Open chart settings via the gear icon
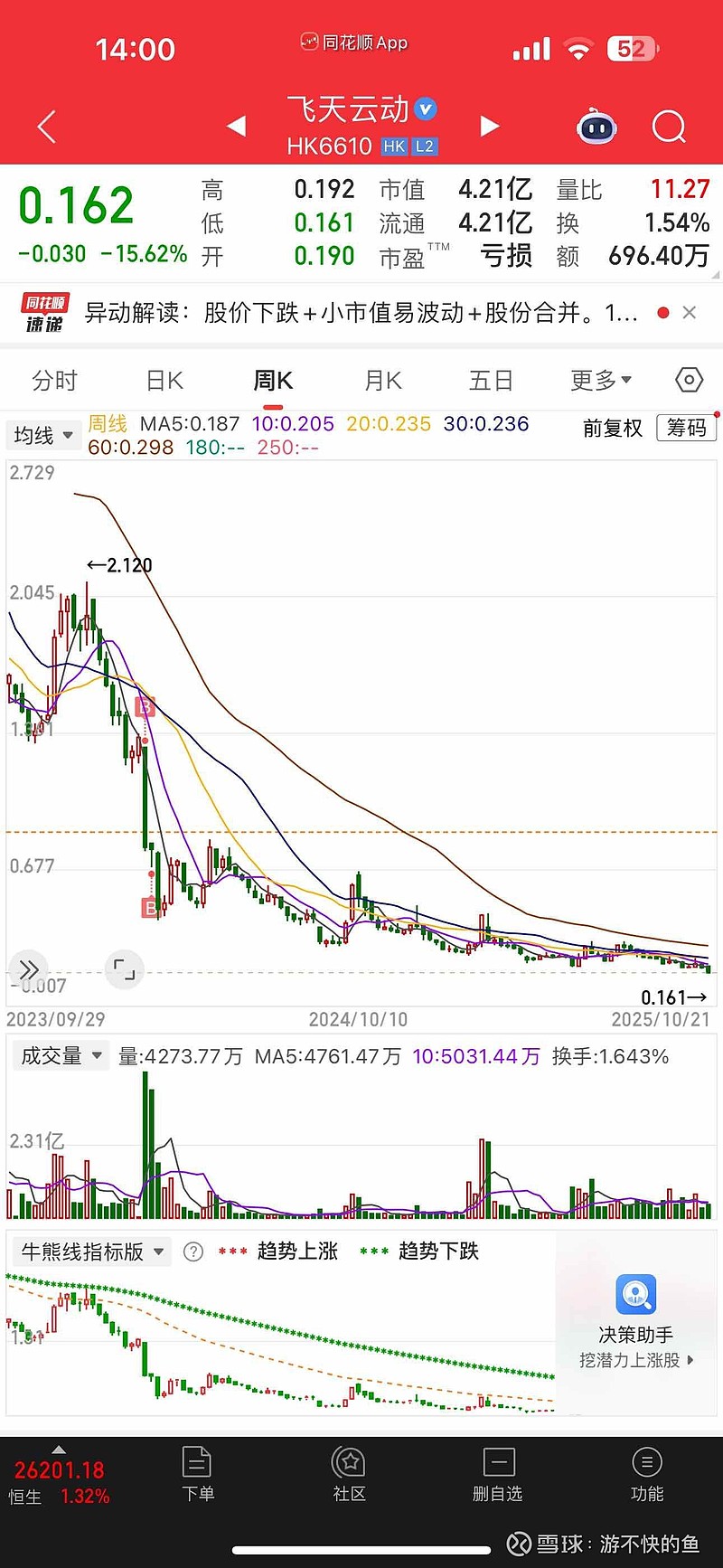This screenshot has height=1568, width=723. click(688, 380)
